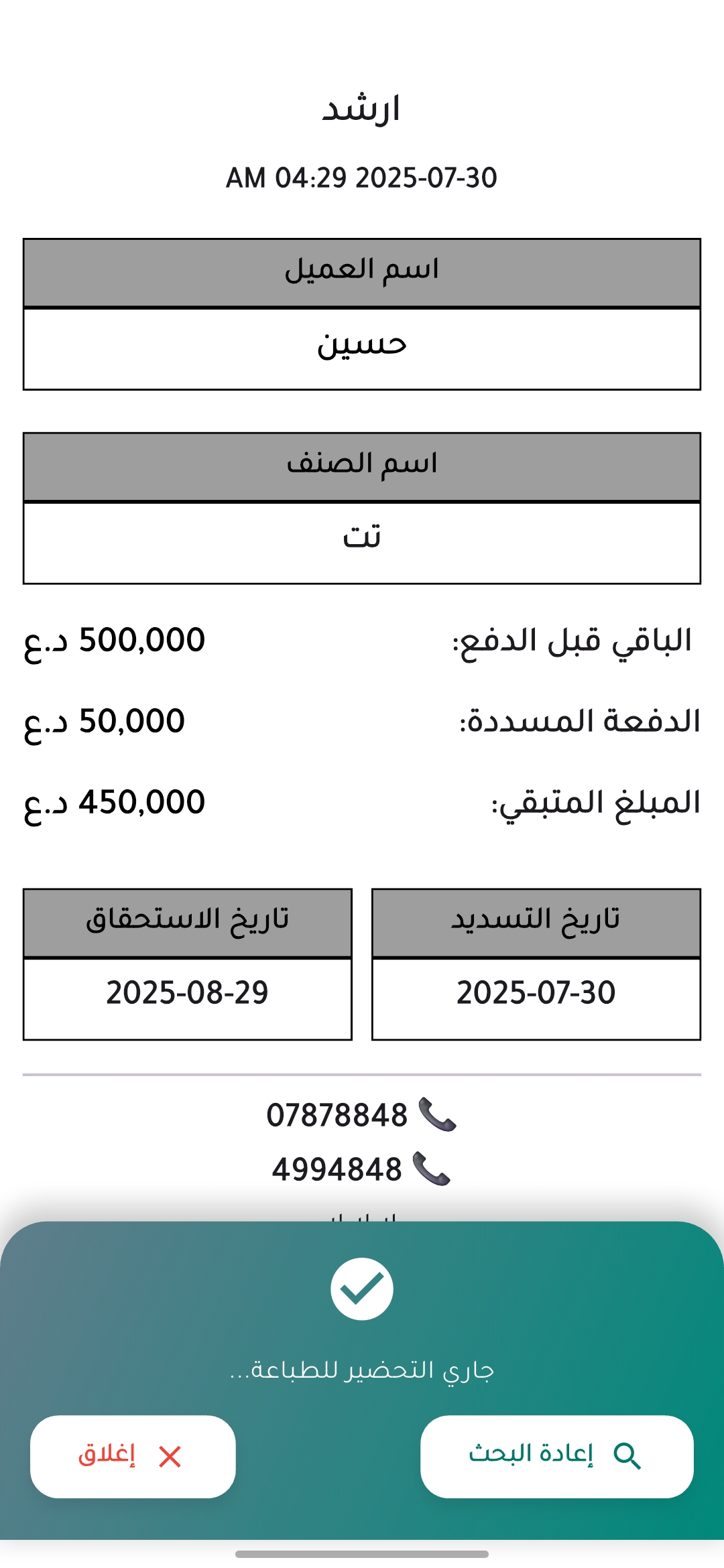Close the panel with إغلاق button

tap(133, 1456)
